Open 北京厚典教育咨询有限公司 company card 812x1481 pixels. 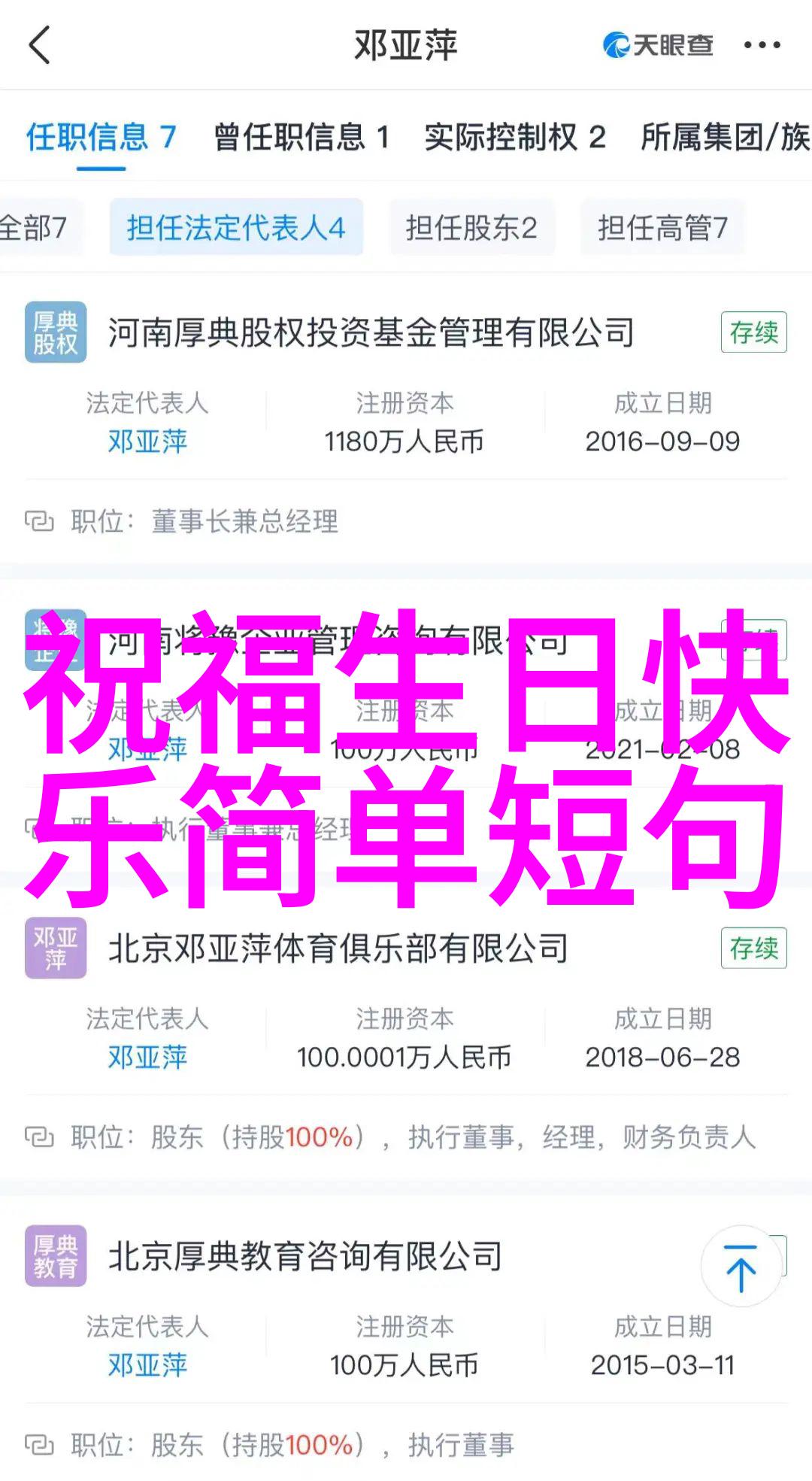click(304, 1256)
